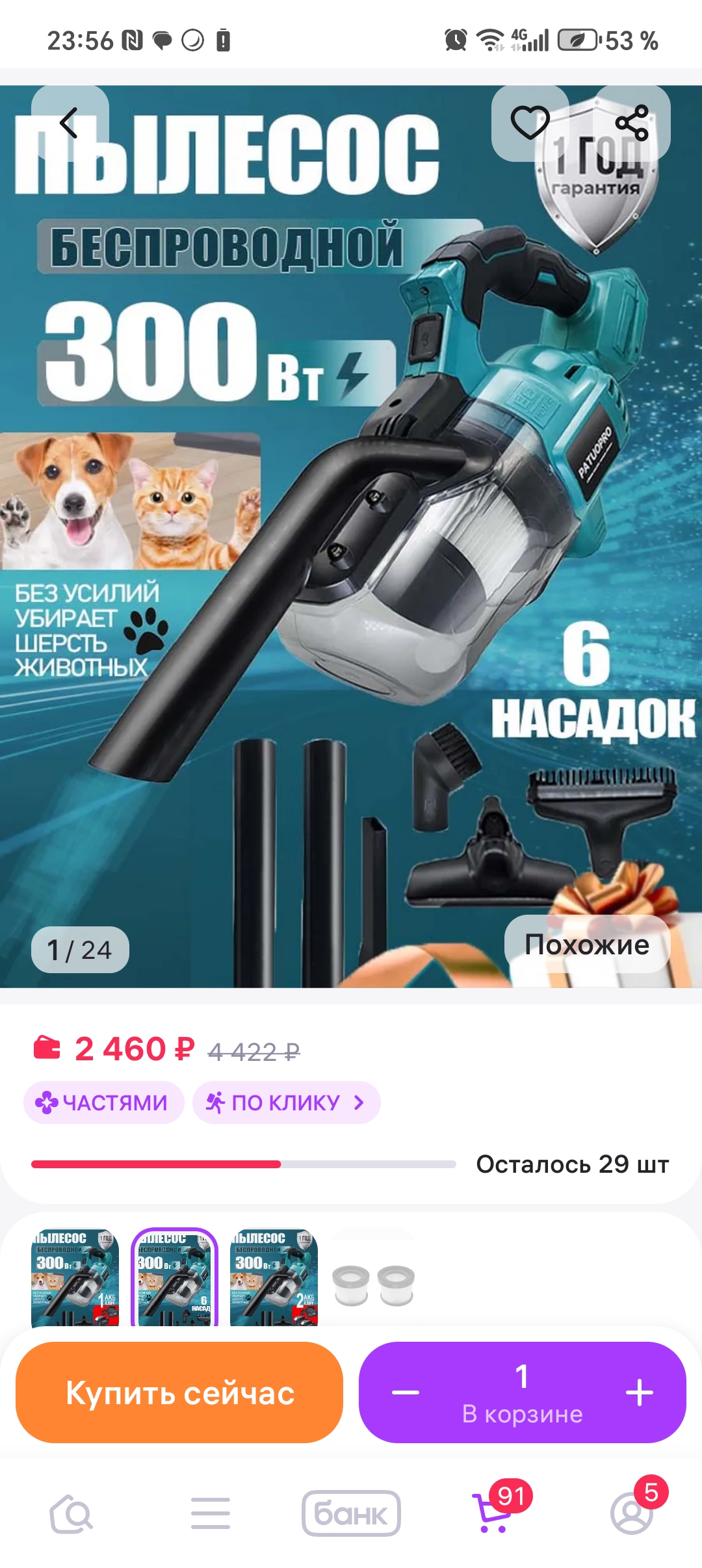702x1568 pixels.
Task: Open the catalog menu icon
Action: pyautogui.click(x=209, y=1513)
